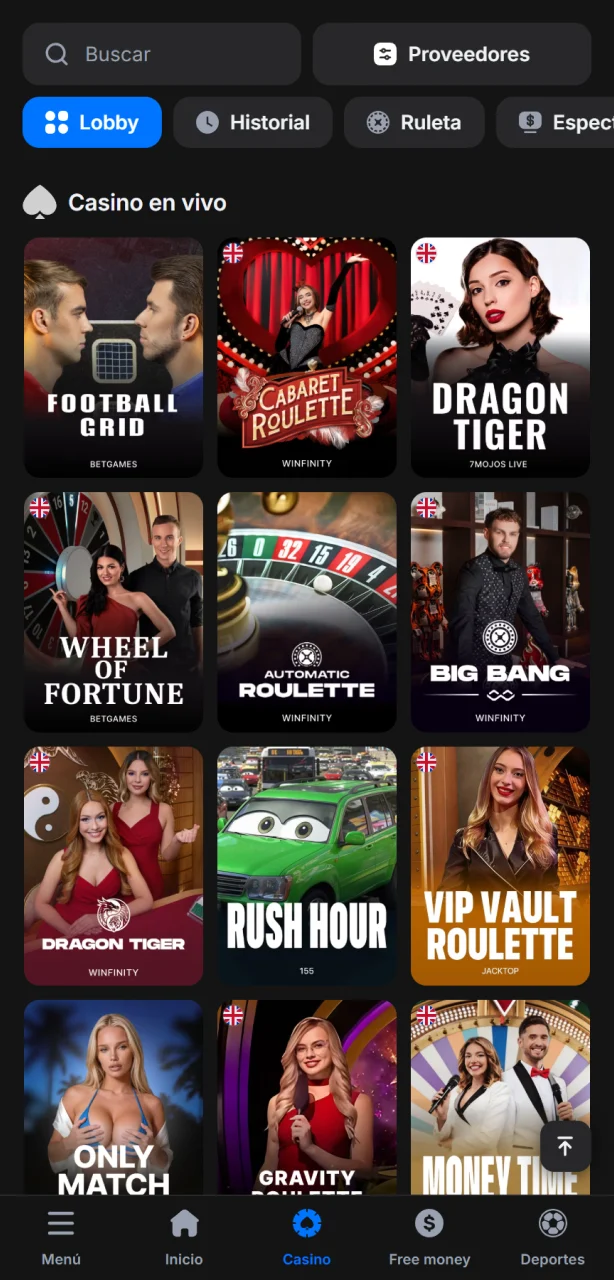This screenshot has width=614, height=1280.
Task: Open the Winfinity Dragon Tiger game
Action: click(113, 865)
